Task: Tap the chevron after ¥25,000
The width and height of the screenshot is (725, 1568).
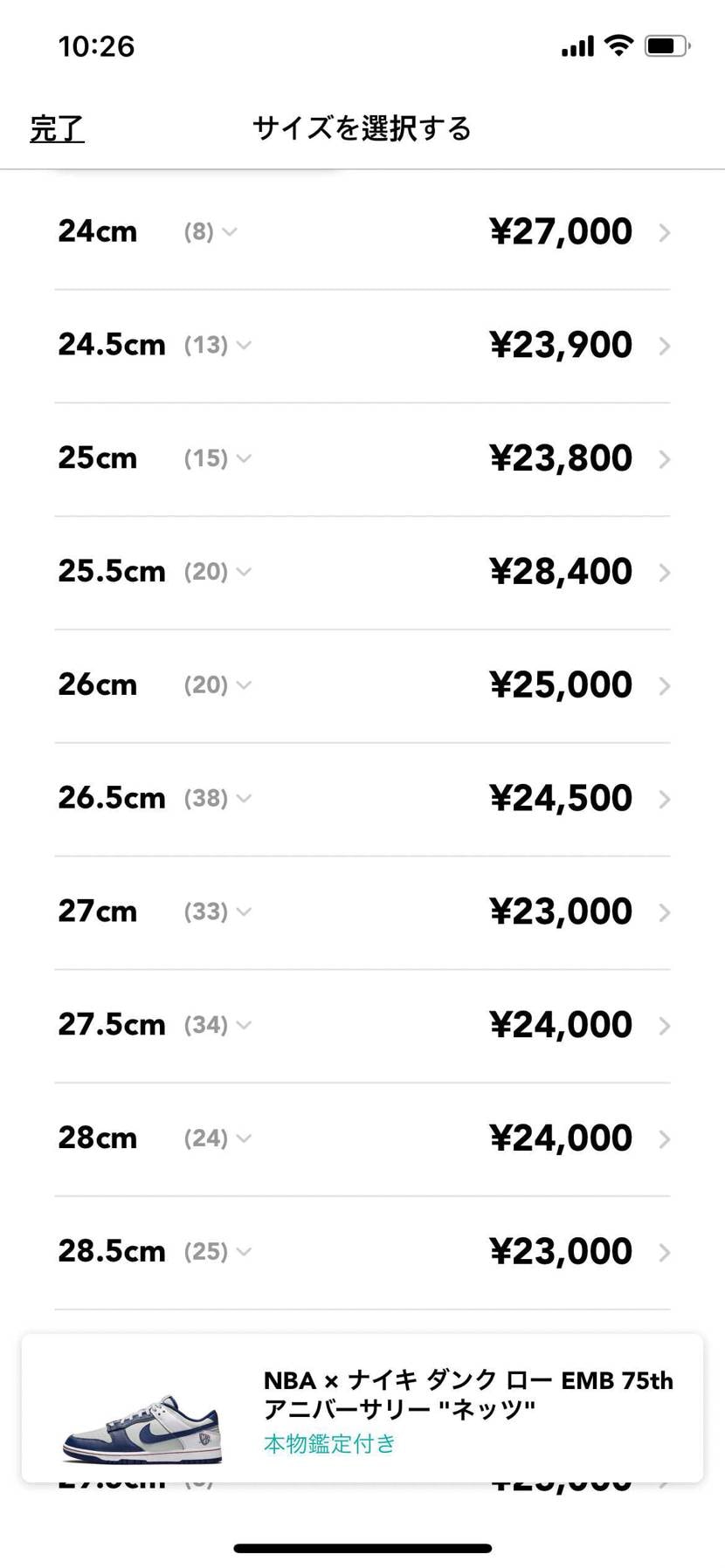Action: [x=665, y=684]
